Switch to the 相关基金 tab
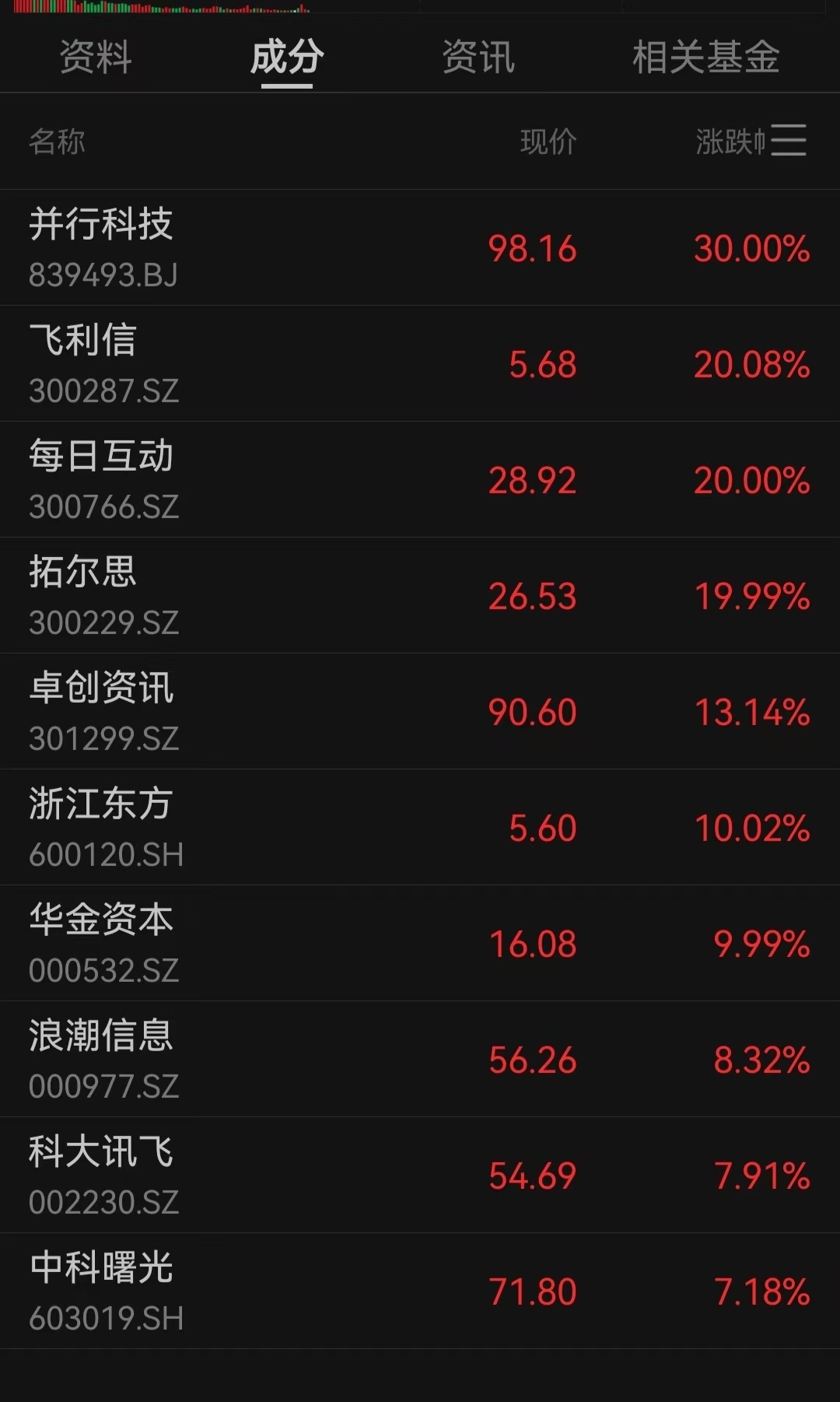Screen dimensions: 840x1402 705,58
